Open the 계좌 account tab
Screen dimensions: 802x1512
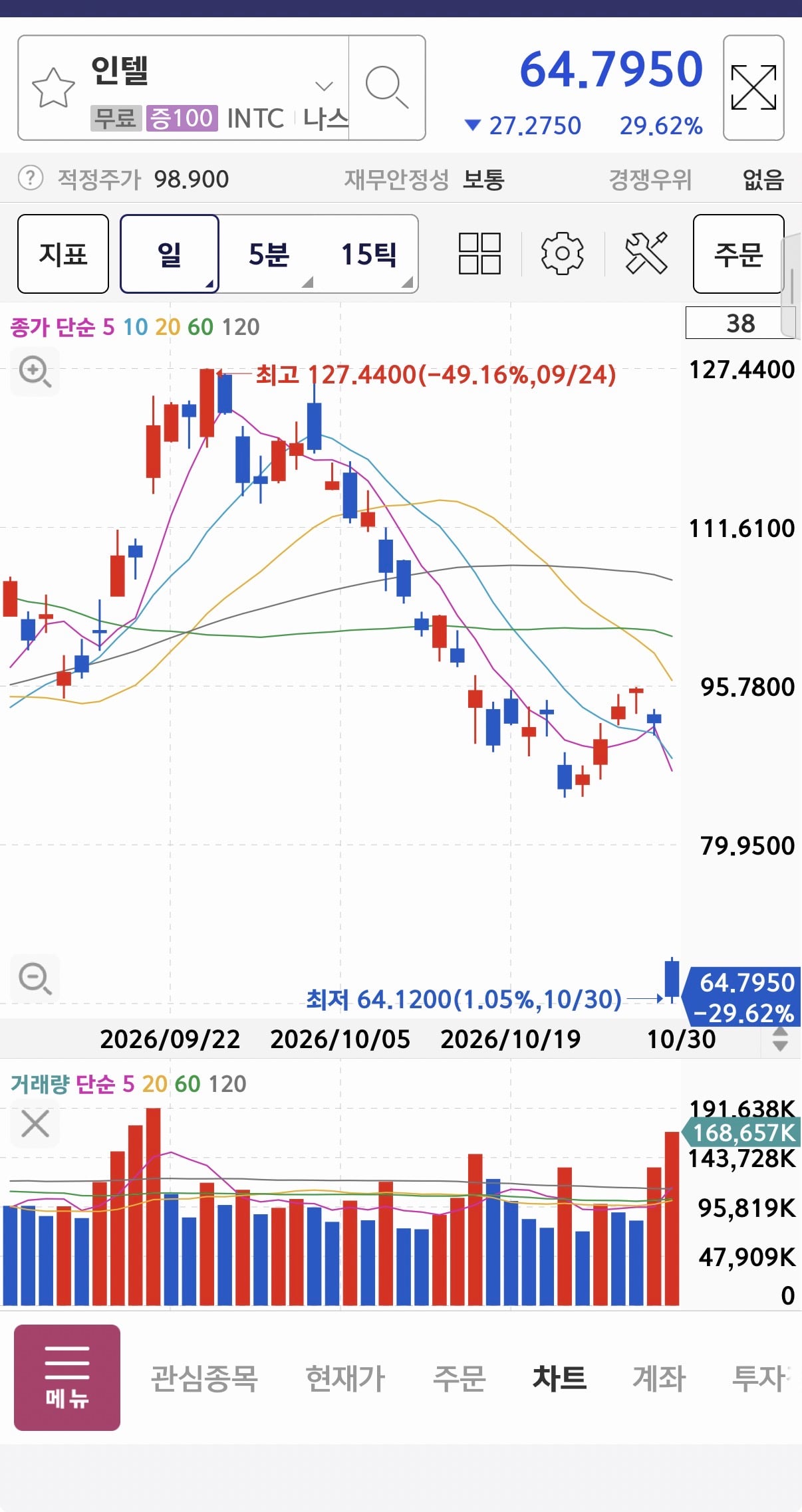tap(658, 1378)
